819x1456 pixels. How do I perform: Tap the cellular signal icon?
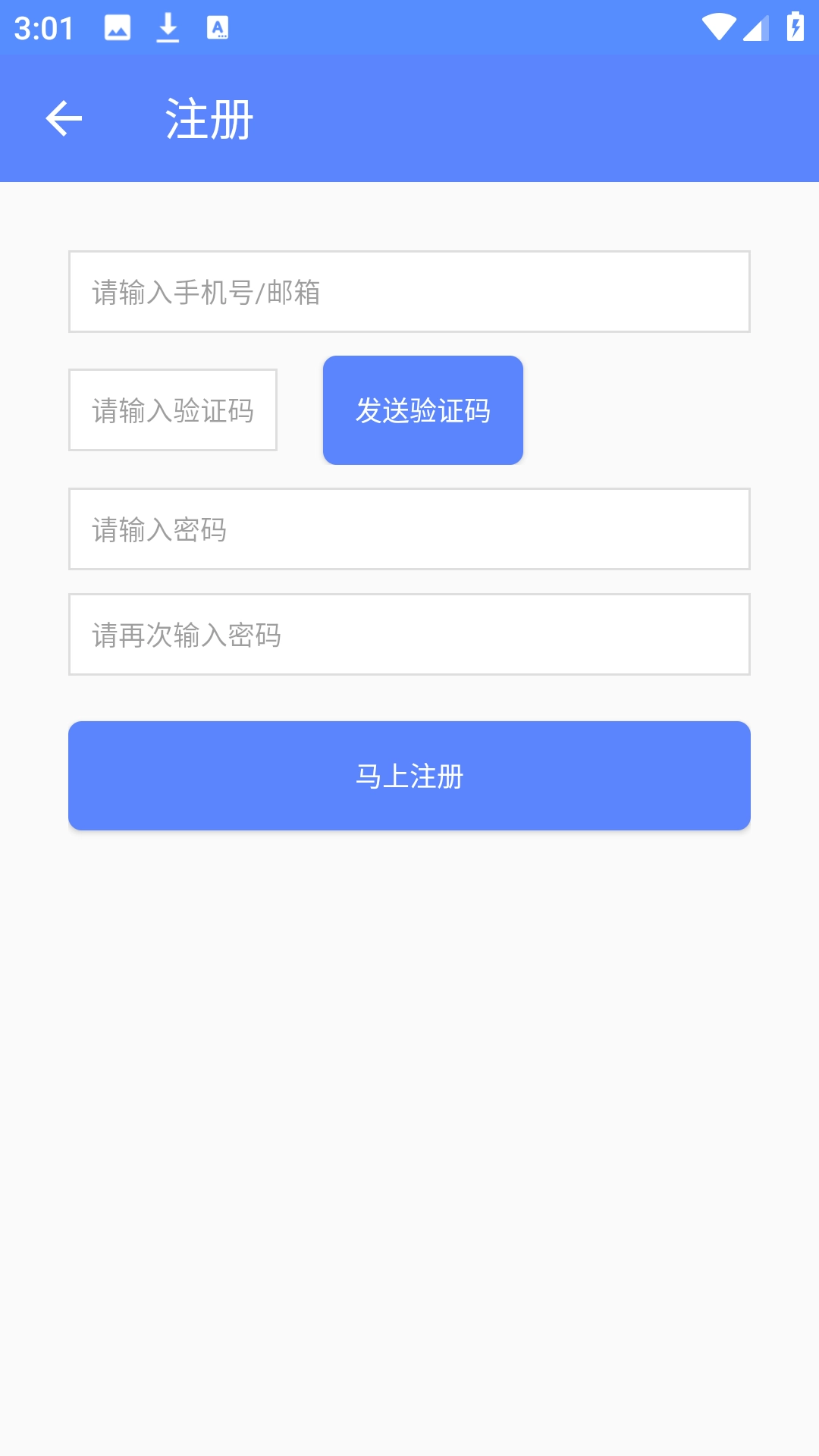(755, 26)
